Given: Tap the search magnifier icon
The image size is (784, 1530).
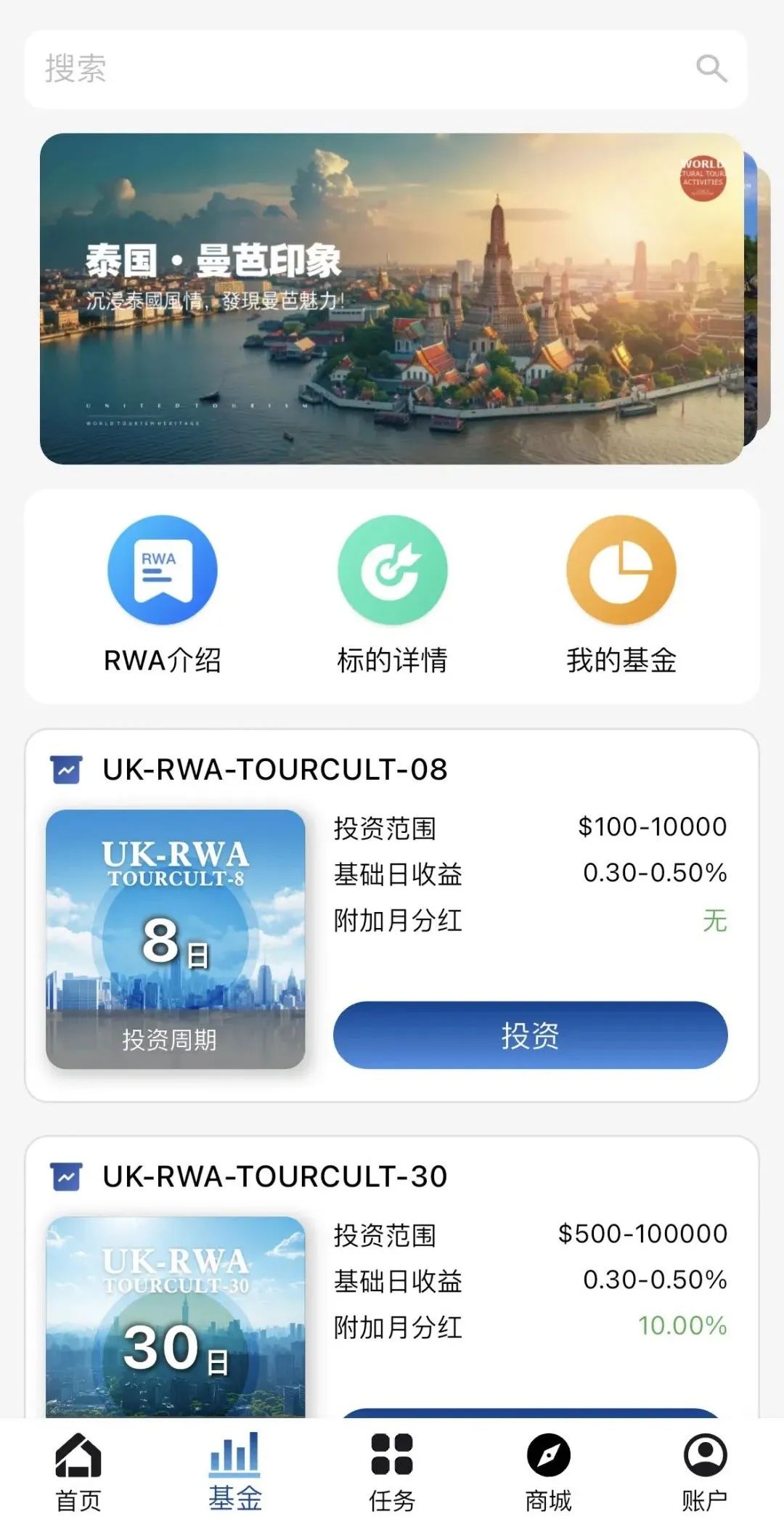Looking at the screenshot, I should pos(714,69).
